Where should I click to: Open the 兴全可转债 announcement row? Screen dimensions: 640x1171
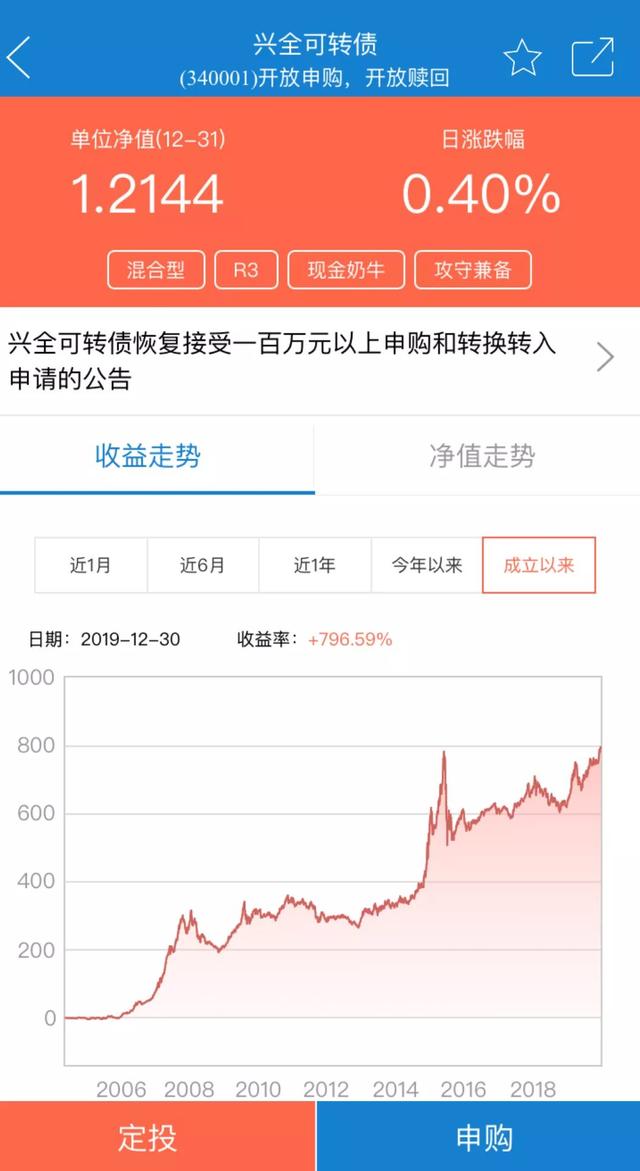pos(310,361)
